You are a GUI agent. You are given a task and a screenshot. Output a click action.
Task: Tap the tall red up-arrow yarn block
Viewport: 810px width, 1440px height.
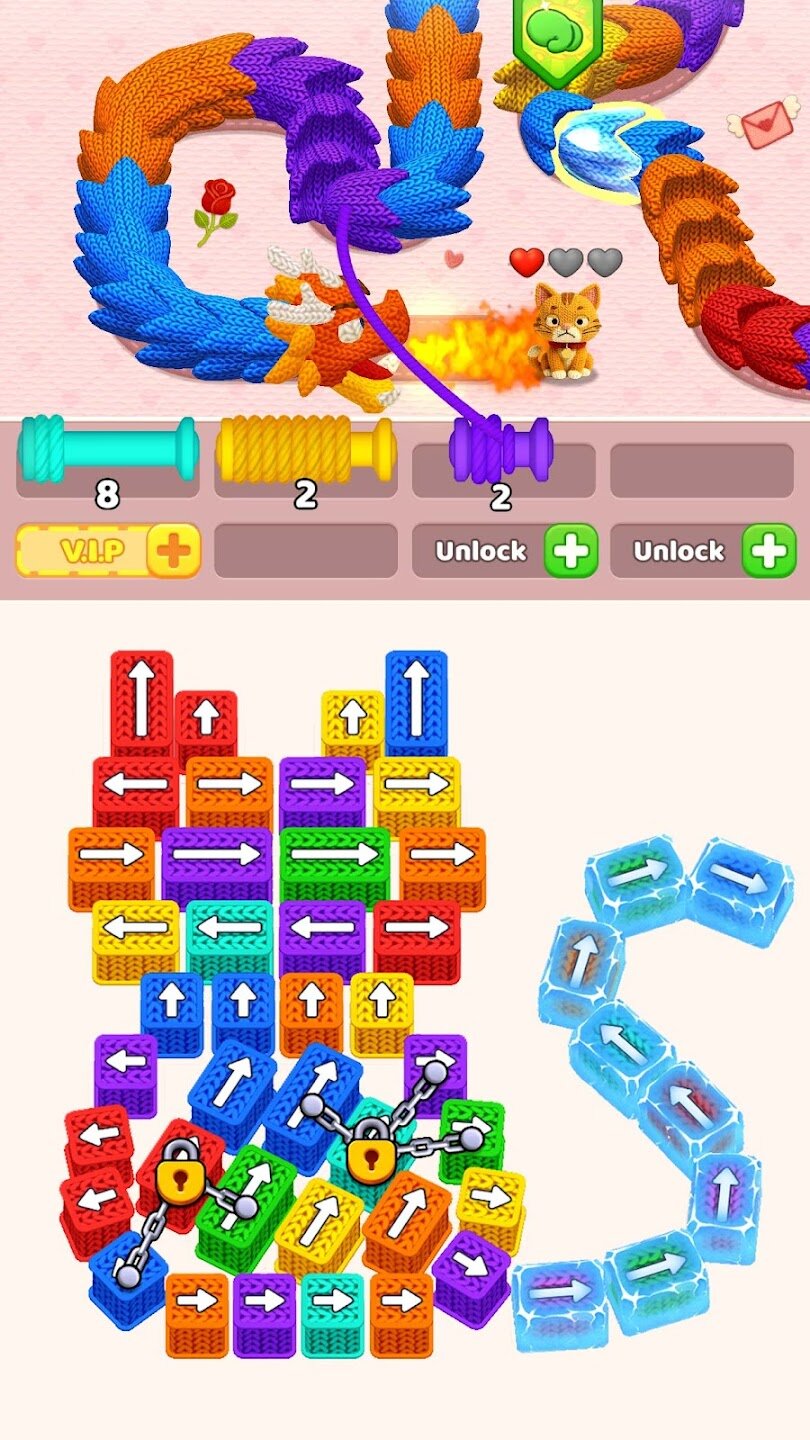(141, 700)
